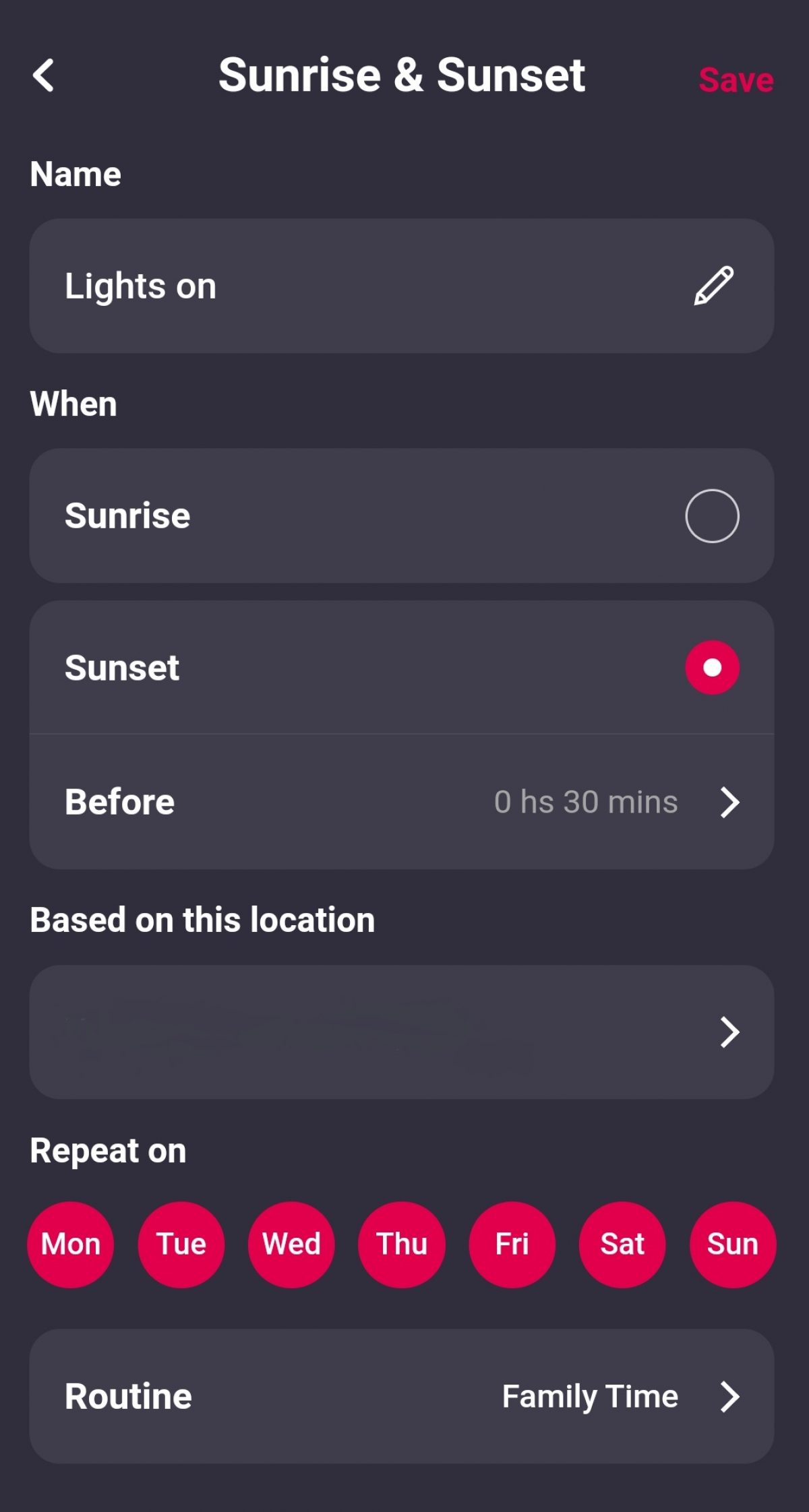Deselect Fri from repeat days
The image size is (809, 1512).
[x=512, y=1245]
